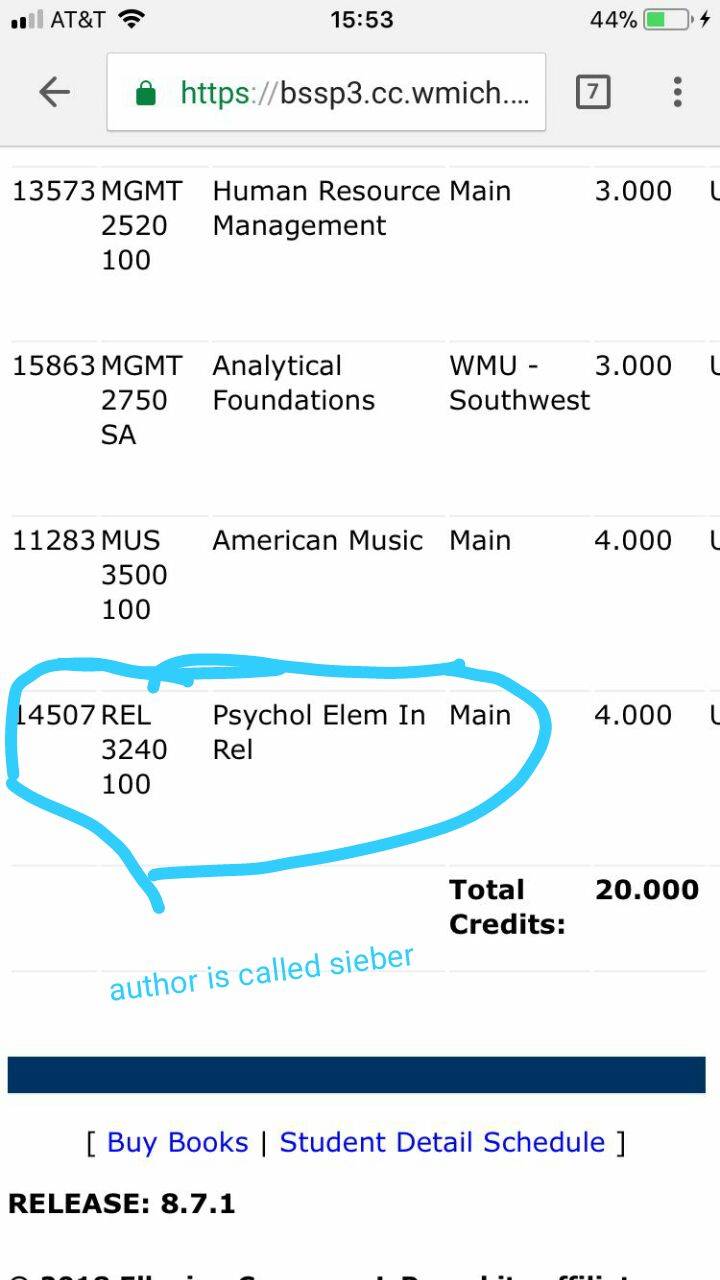Open the browser overflow menu

point(677,92)
